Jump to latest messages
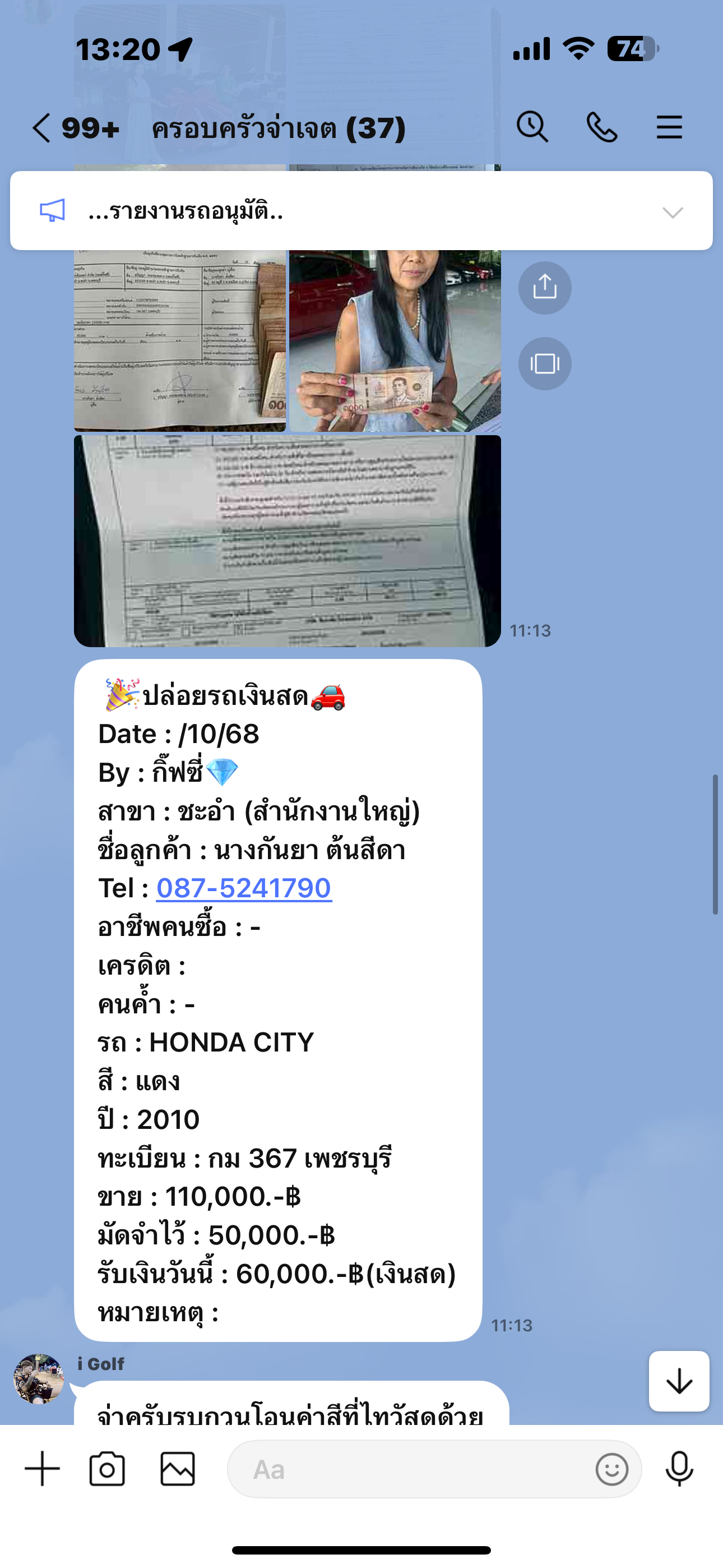This screenshot has width=723, height=1568. click(x=679, y=1381)
